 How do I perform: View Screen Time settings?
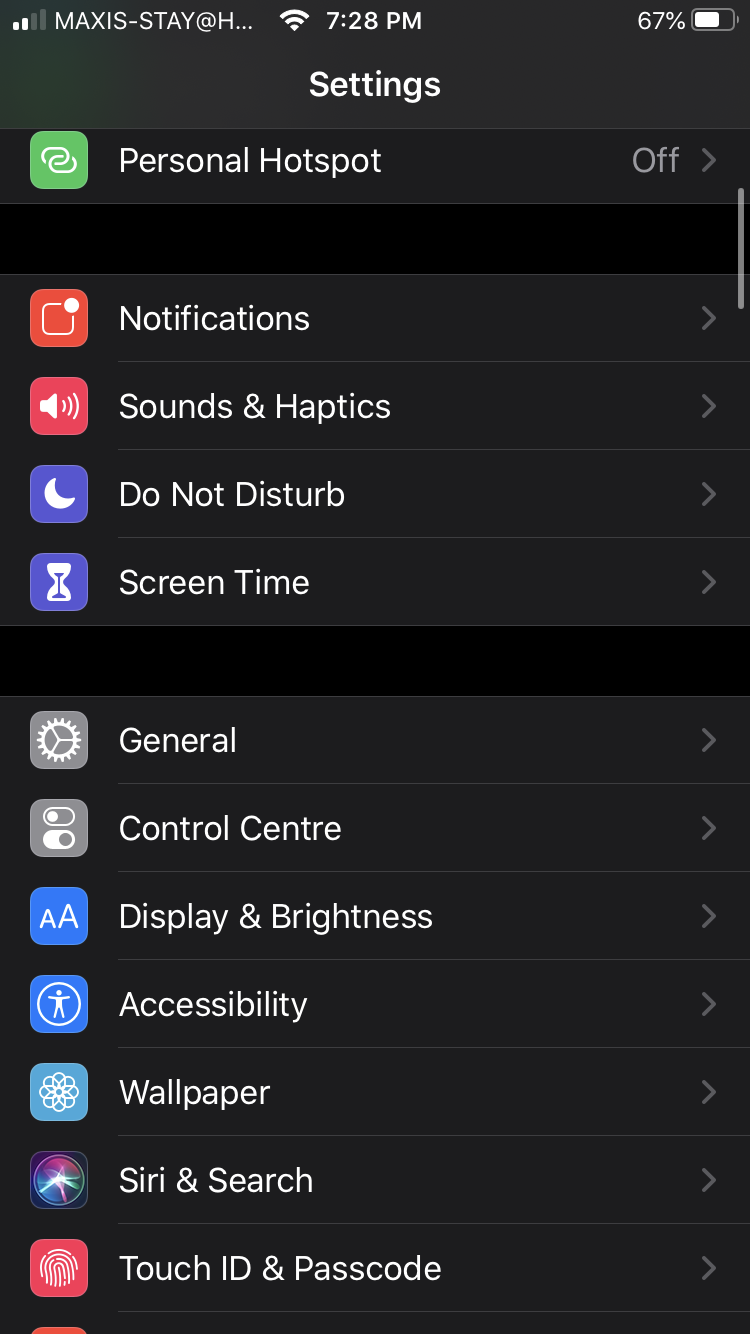(x=214, y=583)
